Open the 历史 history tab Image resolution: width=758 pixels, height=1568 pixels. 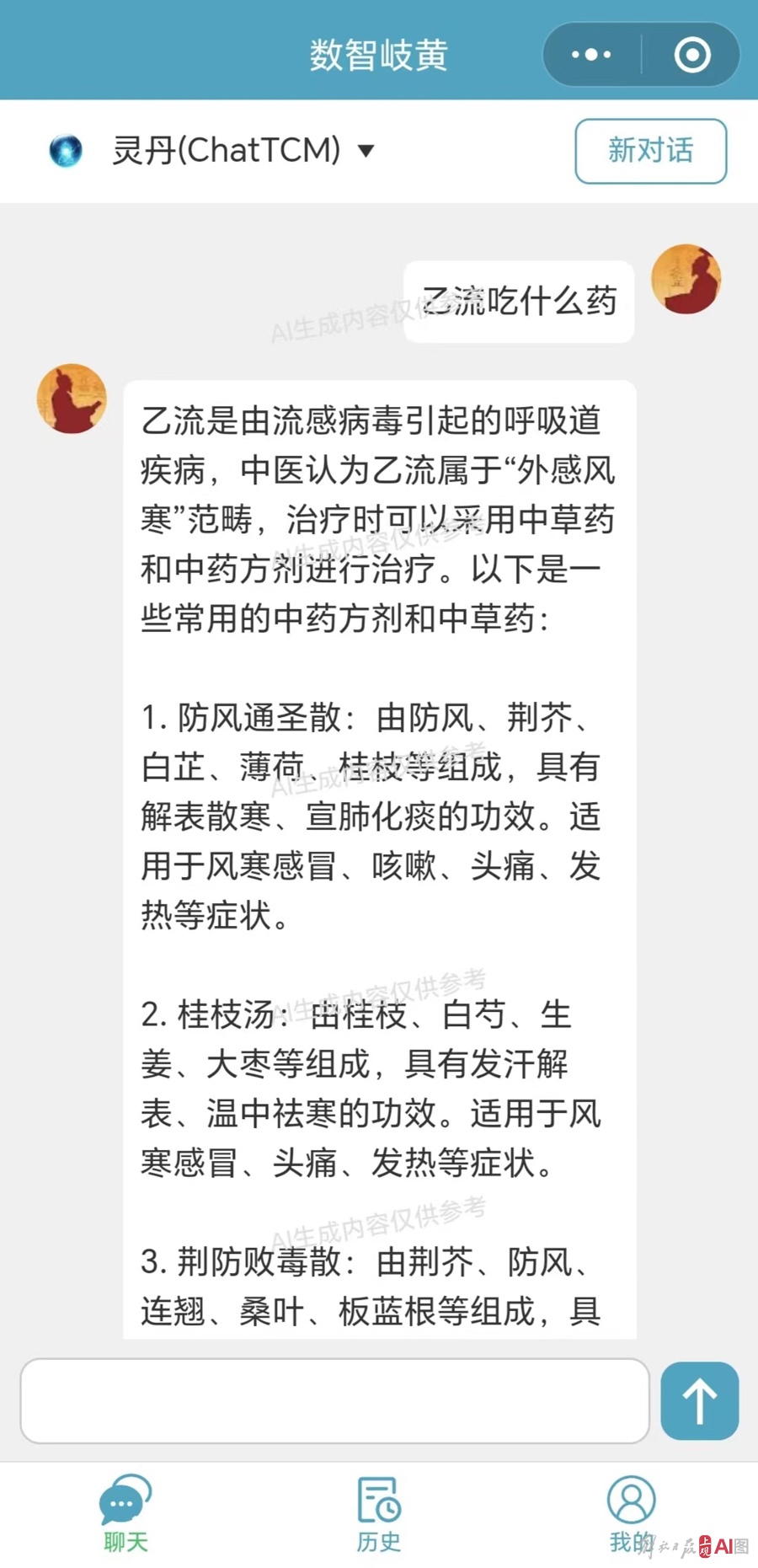[x=378, y=1514]
